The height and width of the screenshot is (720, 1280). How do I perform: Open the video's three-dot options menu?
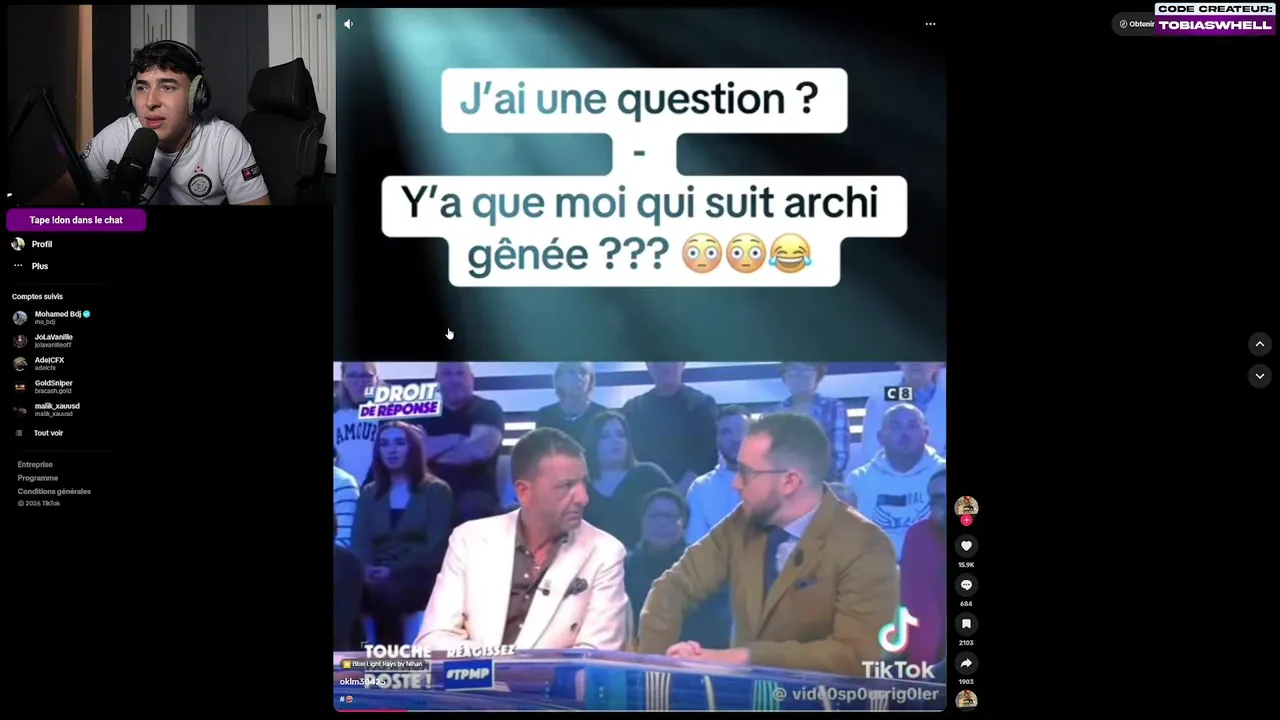pos(930,24)
